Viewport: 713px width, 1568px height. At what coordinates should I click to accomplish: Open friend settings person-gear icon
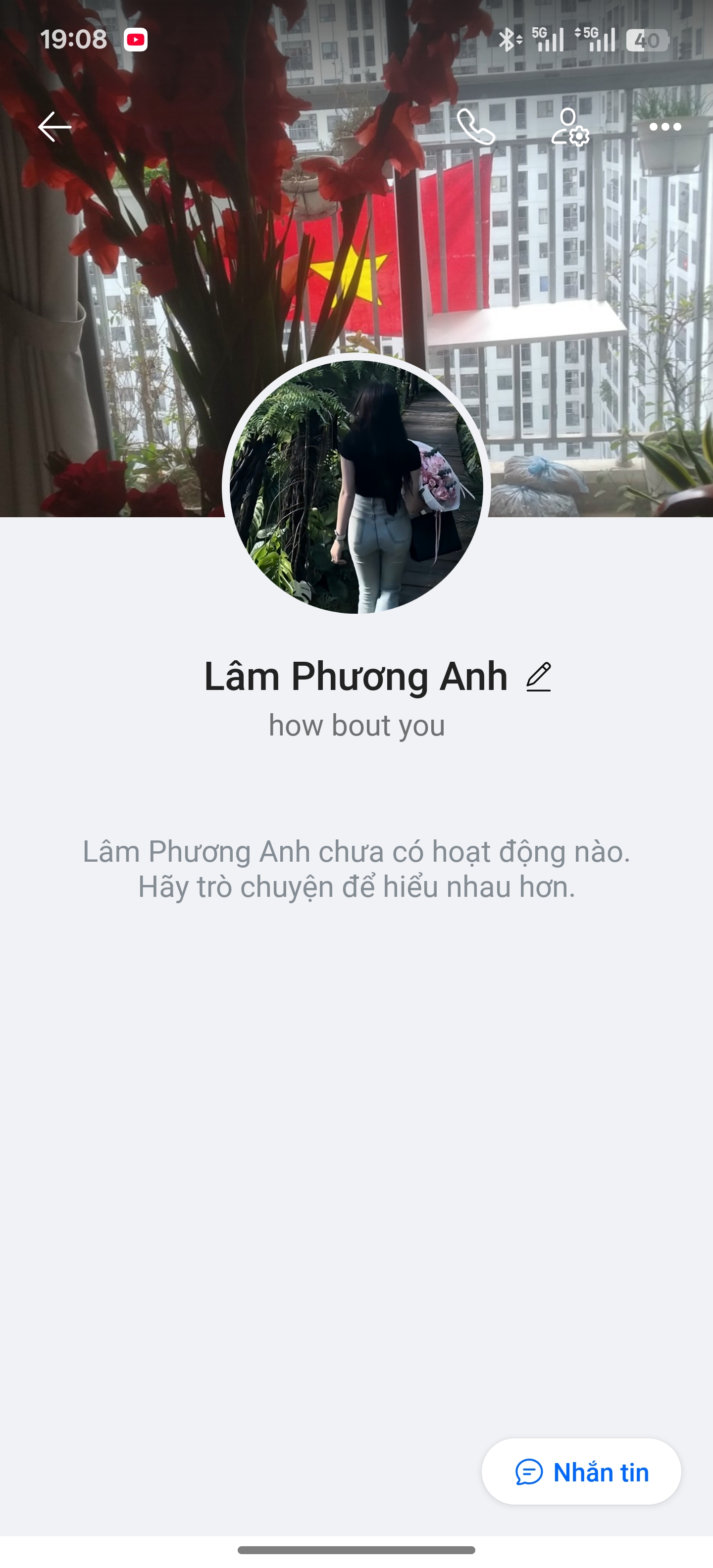570,127
